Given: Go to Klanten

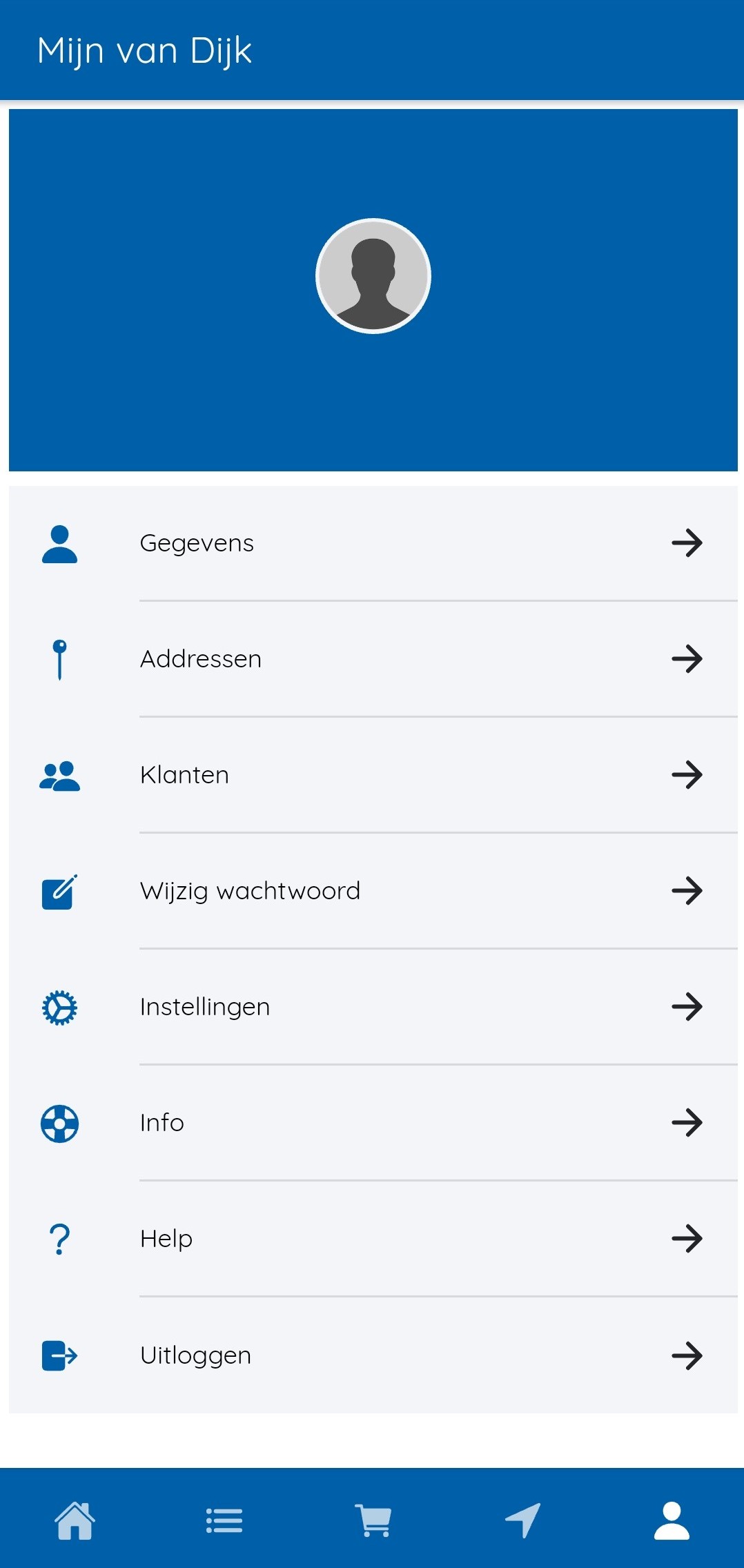Looking at the screenshot, I should coord(373,775).
